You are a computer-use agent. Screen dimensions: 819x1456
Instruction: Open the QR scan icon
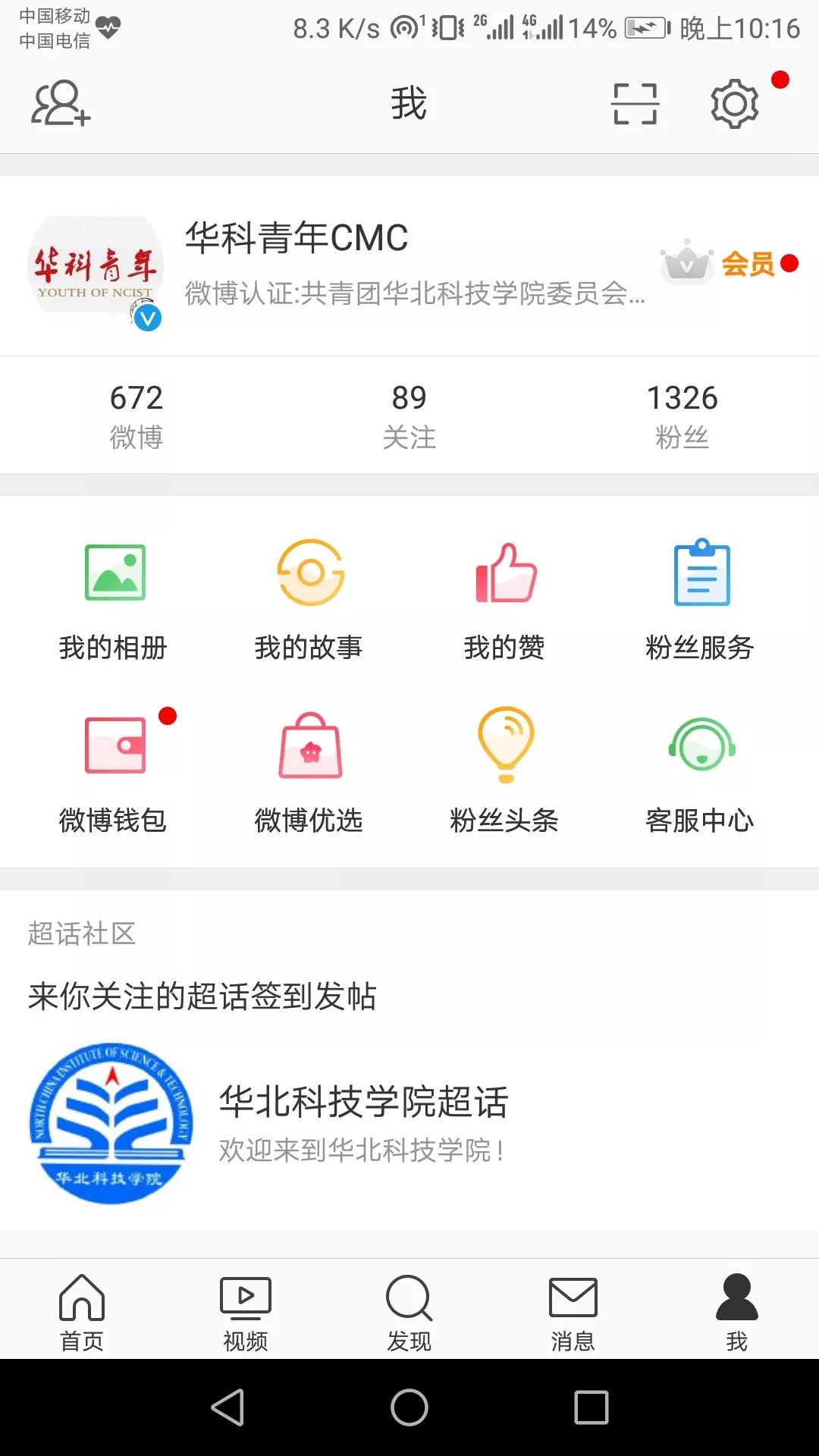tap(635, 104)
